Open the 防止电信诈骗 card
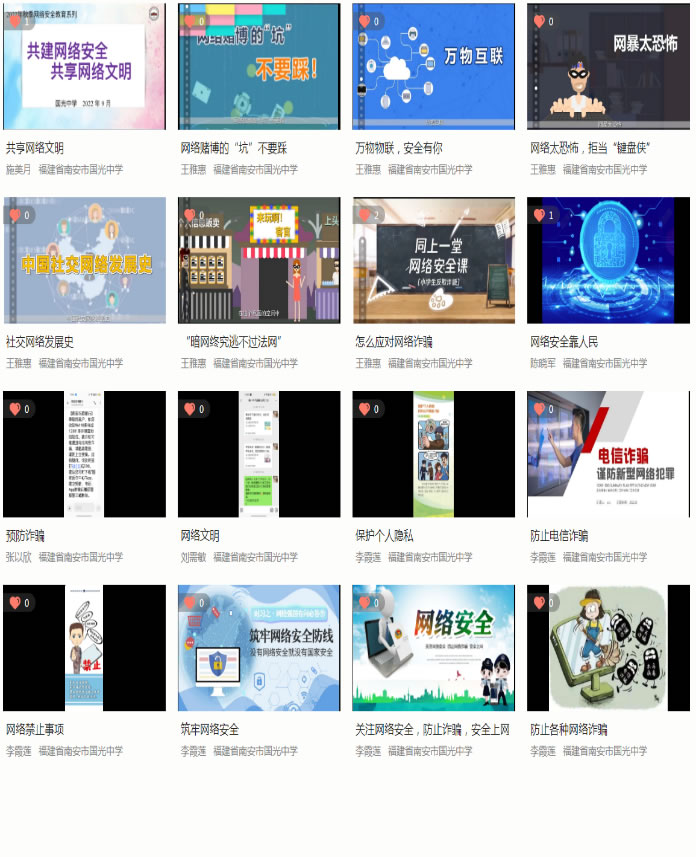Image resolution: width=696 pixels, height=857 pixels. [x=608, y=454]
